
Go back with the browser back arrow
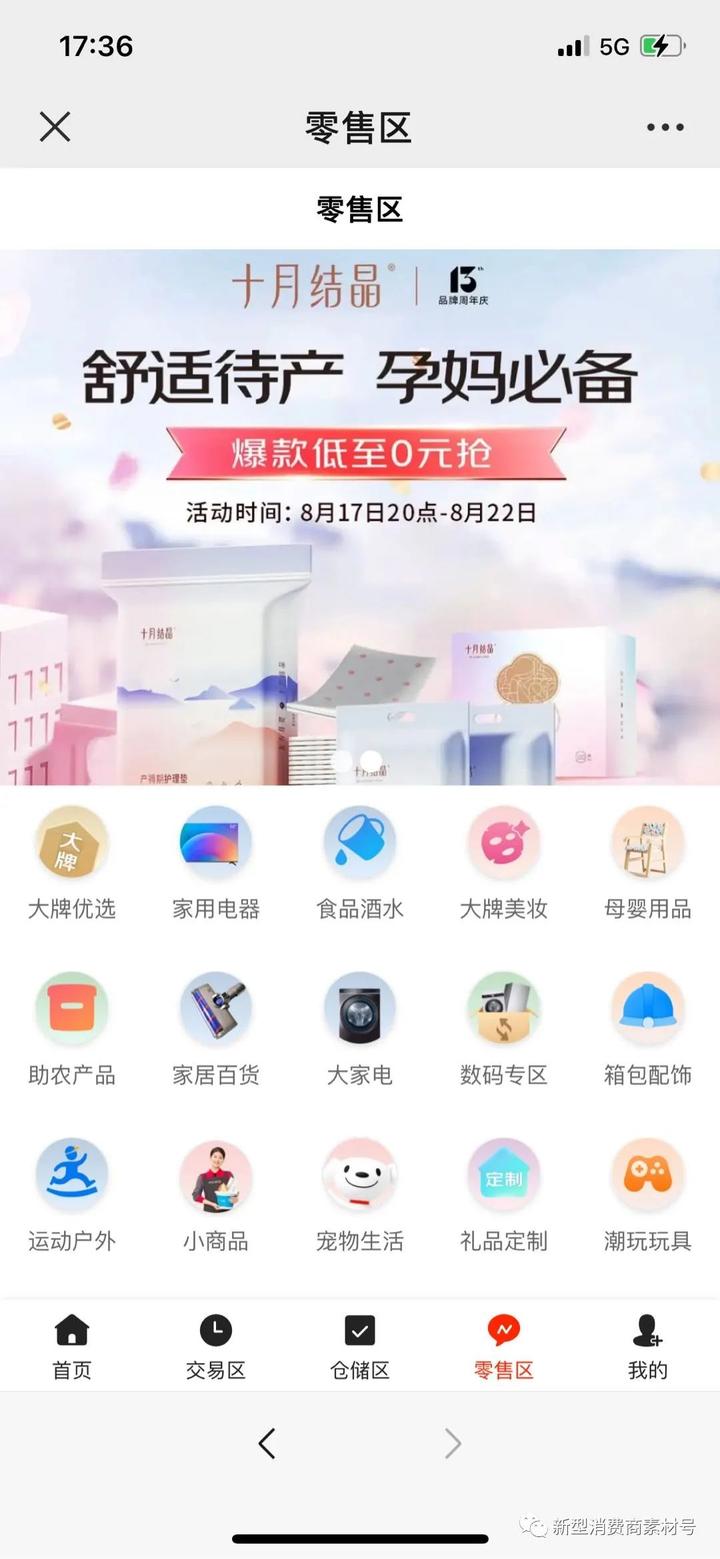[266, 1443]
